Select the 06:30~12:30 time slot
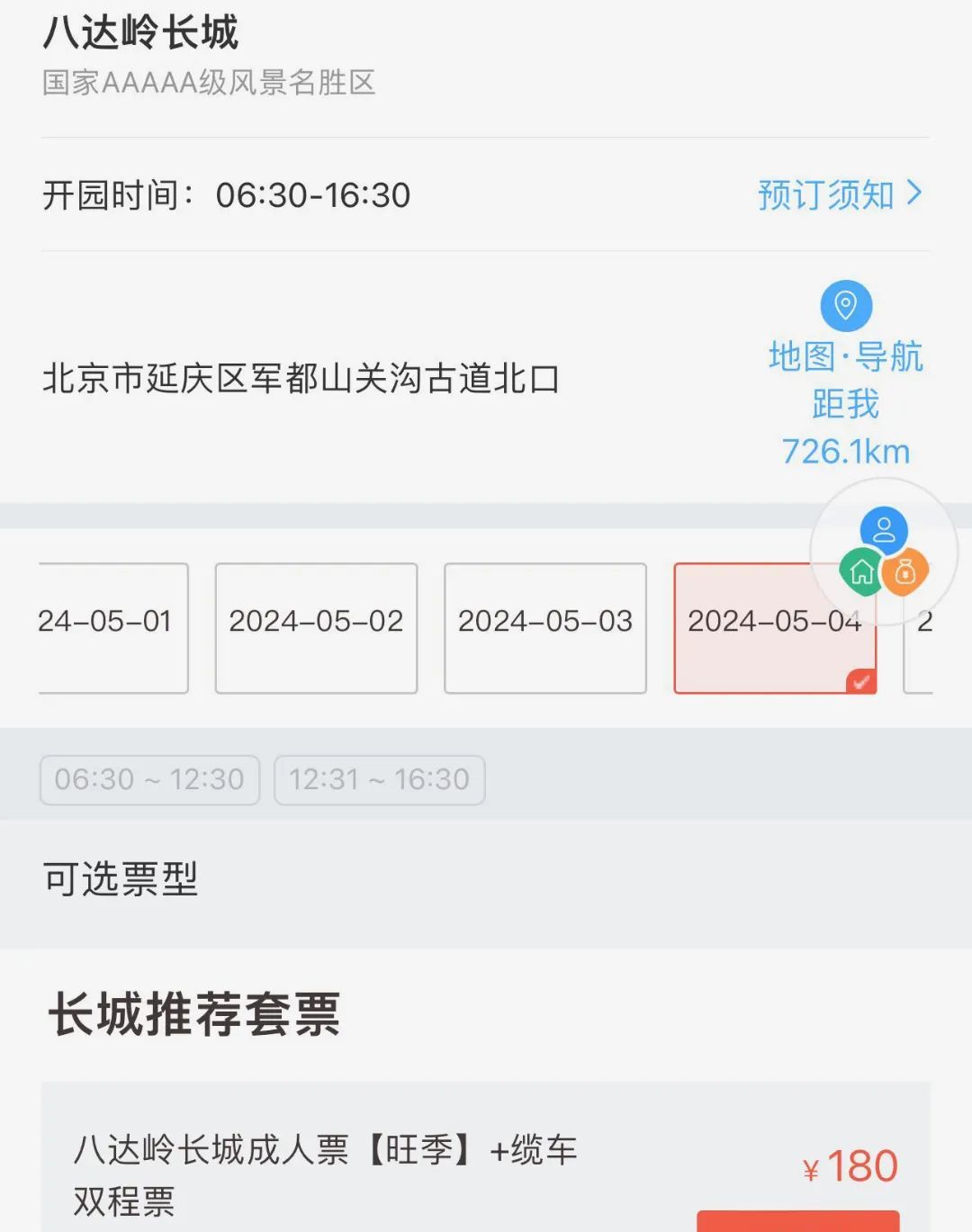Image resolution: width=972 pixels, height=1232 pixels. click(149, 779)
